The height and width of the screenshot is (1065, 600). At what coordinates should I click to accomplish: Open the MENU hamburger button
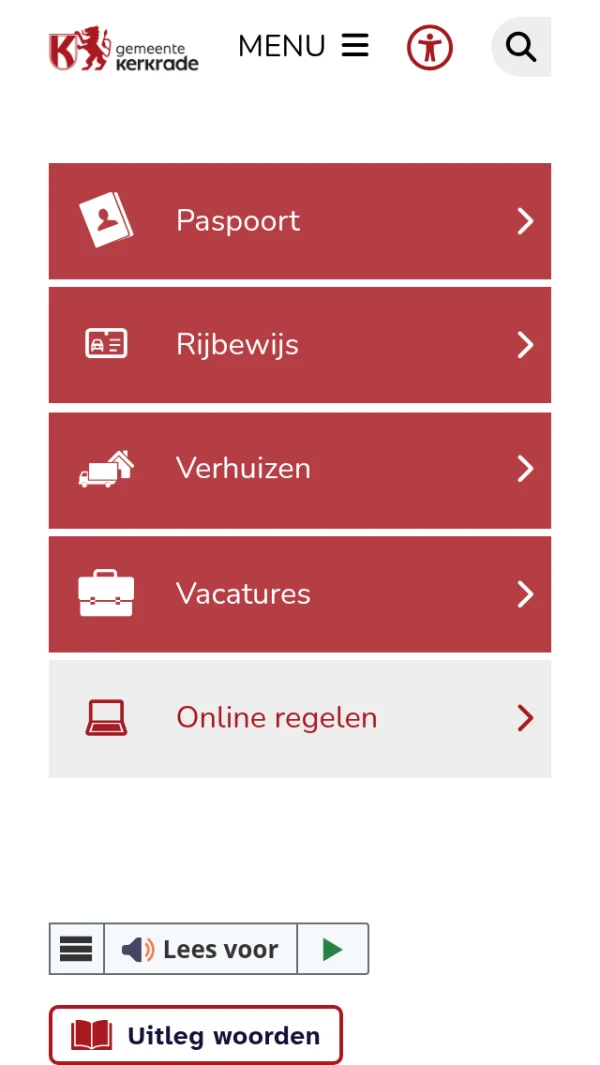pyautogui.click(x=303, y=46)
